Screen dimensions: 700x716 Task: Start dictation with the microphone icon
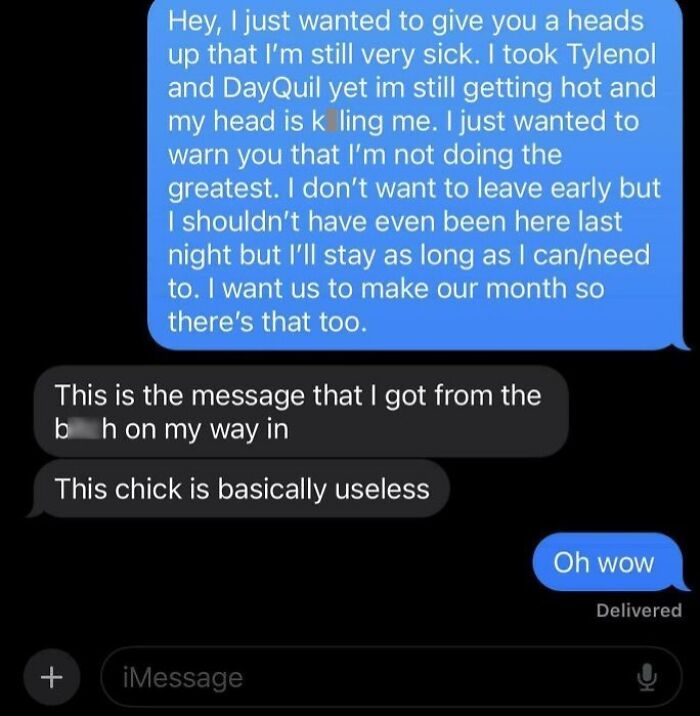[x=647, y=678]
